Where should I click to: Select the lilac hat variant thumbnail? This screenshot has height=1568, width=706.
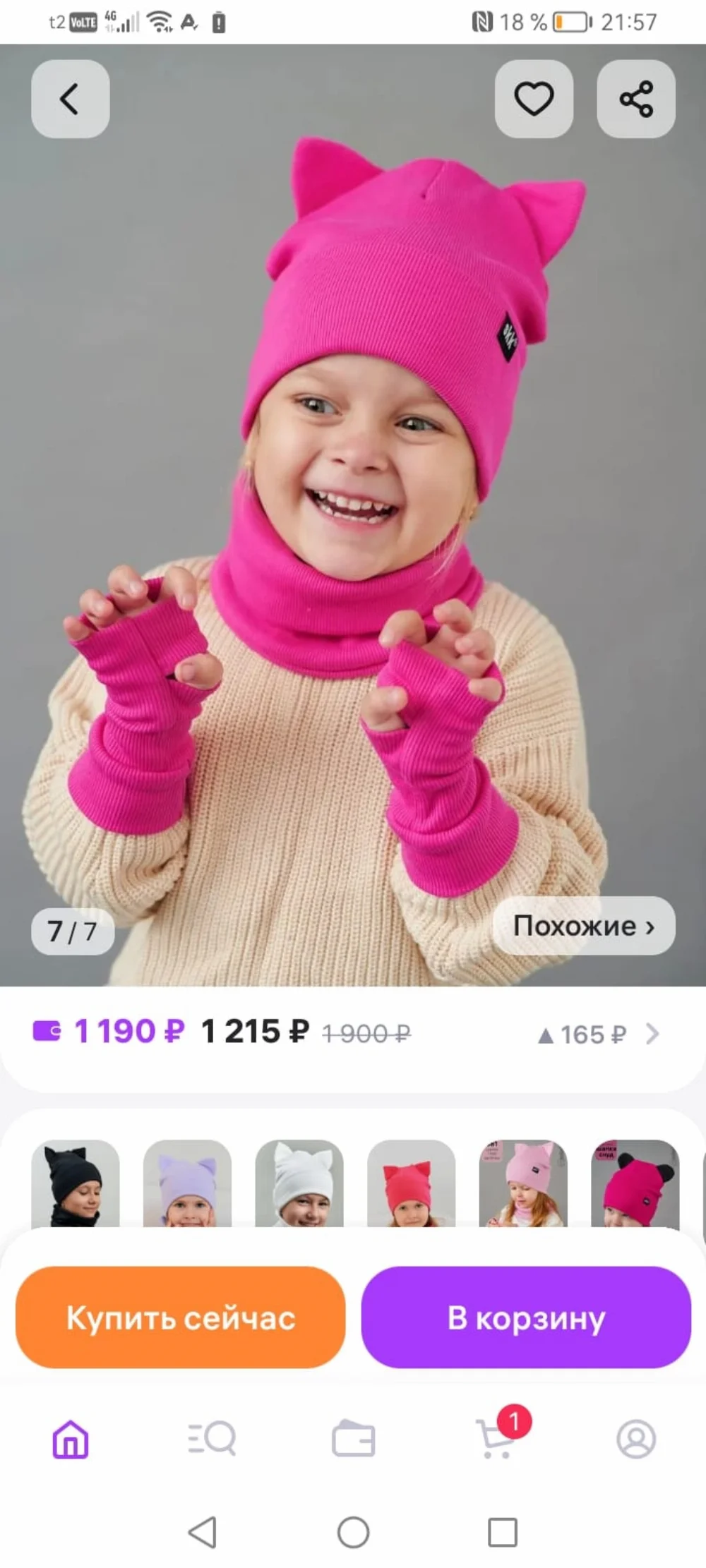(x=187, y=1183)
